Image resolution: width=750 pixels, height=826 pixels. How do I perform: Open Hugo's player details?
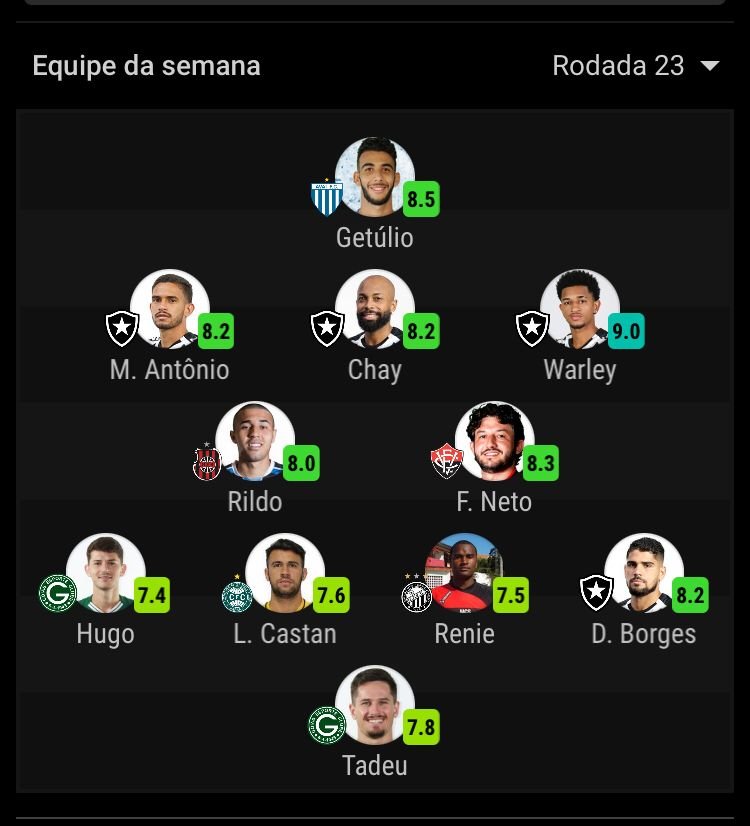tap(106, 574)
